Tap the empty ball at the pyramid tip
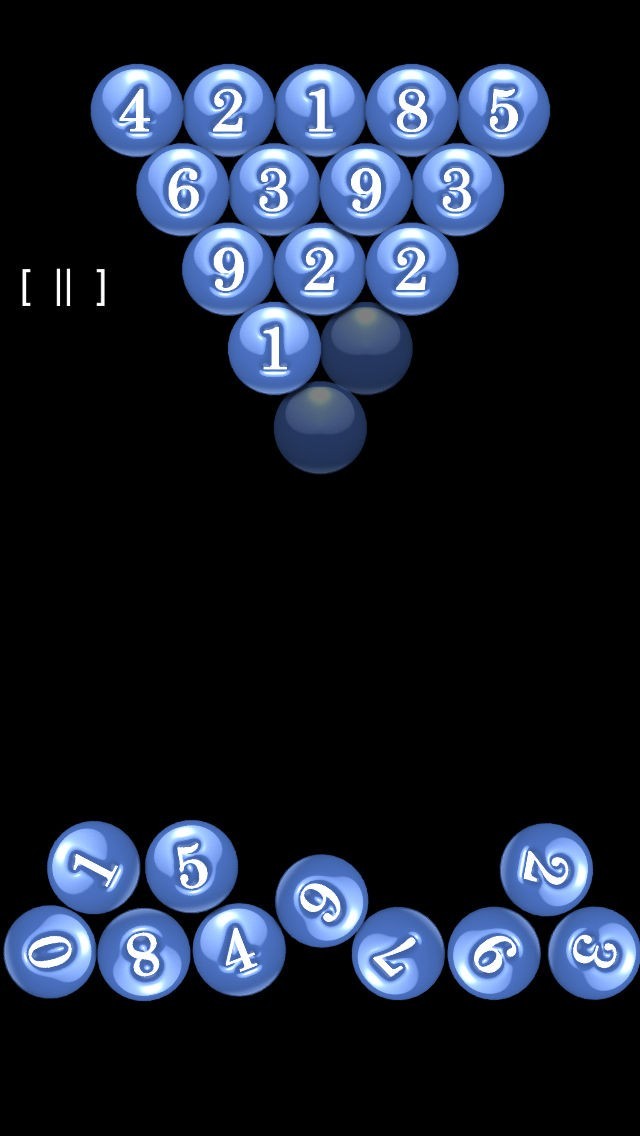The width and height of the screenshot is (640, 1136). (x=320, y=427)
